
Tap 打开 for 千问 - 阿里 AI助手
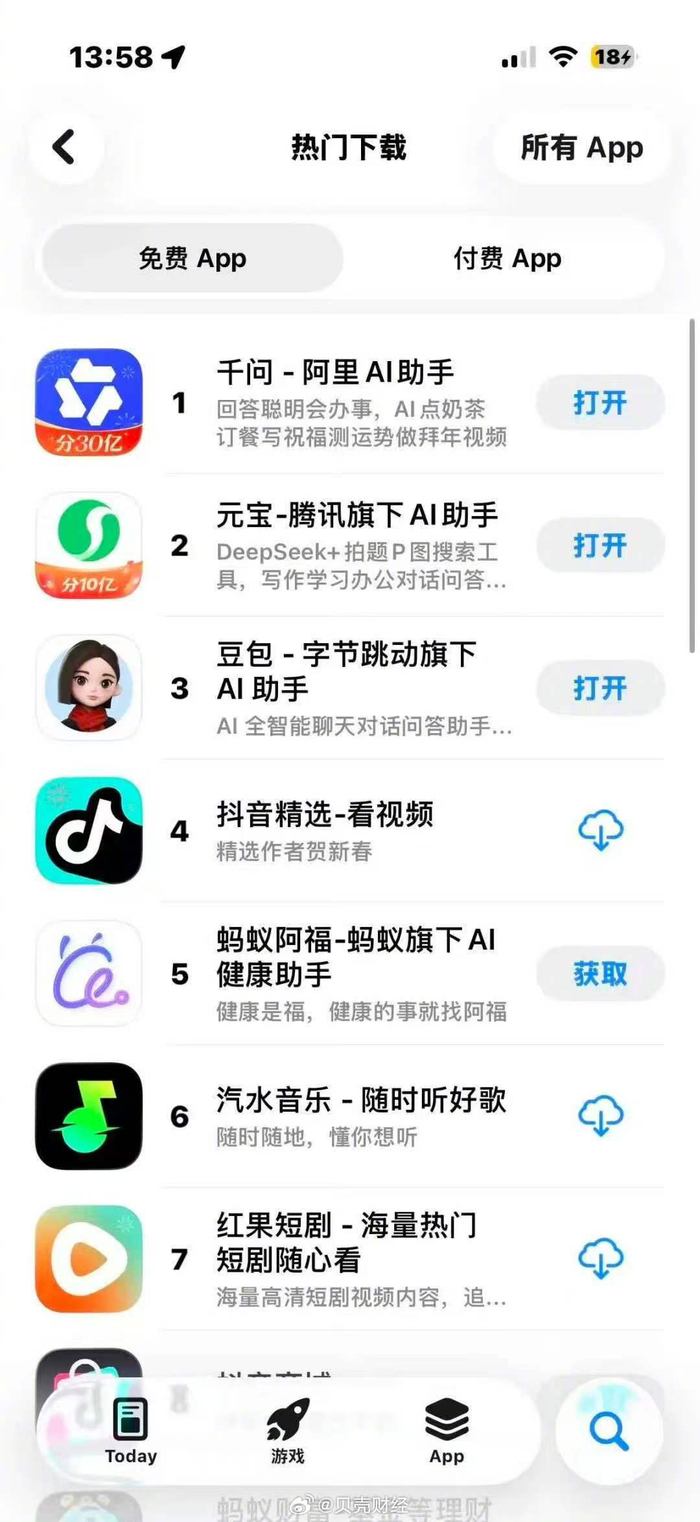tap(600, 403)
